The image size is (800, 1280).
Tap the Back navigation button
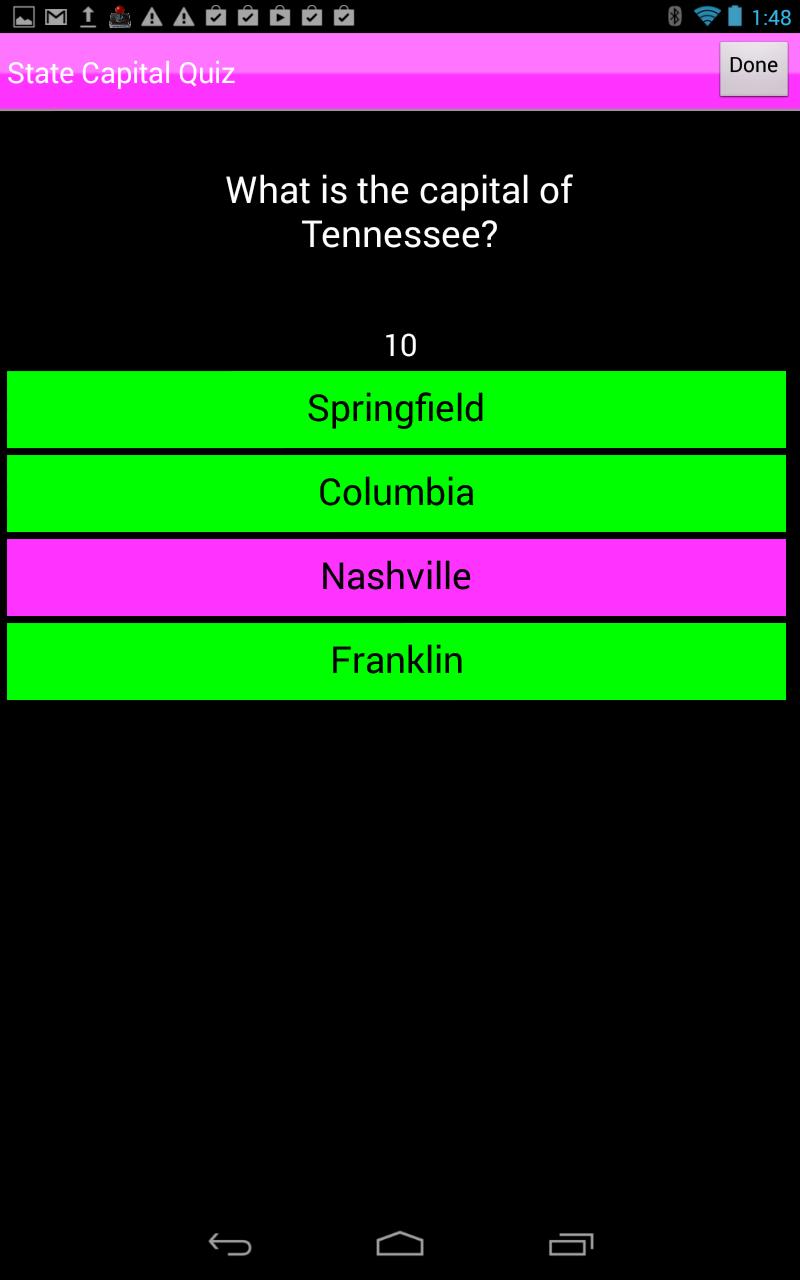(228, 1245)
